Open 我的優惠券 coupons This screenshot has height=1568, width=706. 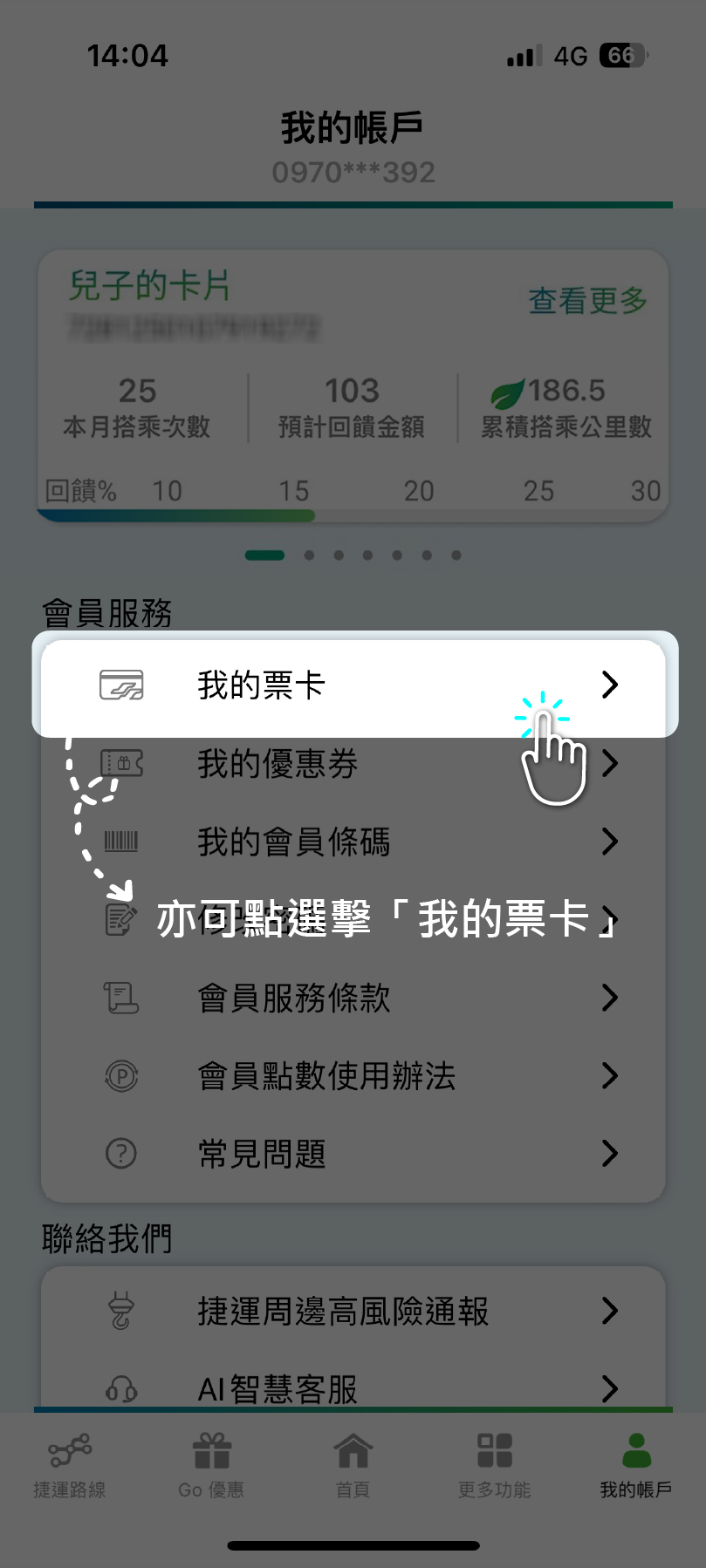[353, 764]
